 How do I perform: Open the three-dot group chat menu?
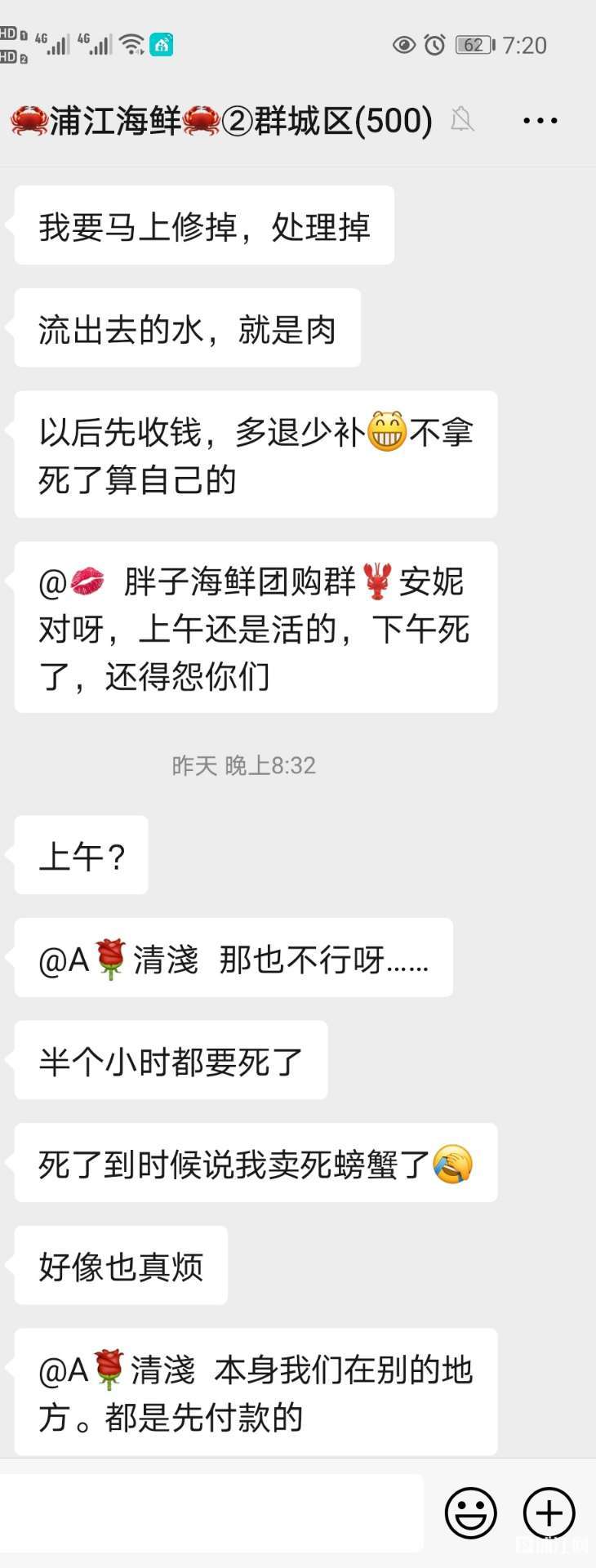540,121
